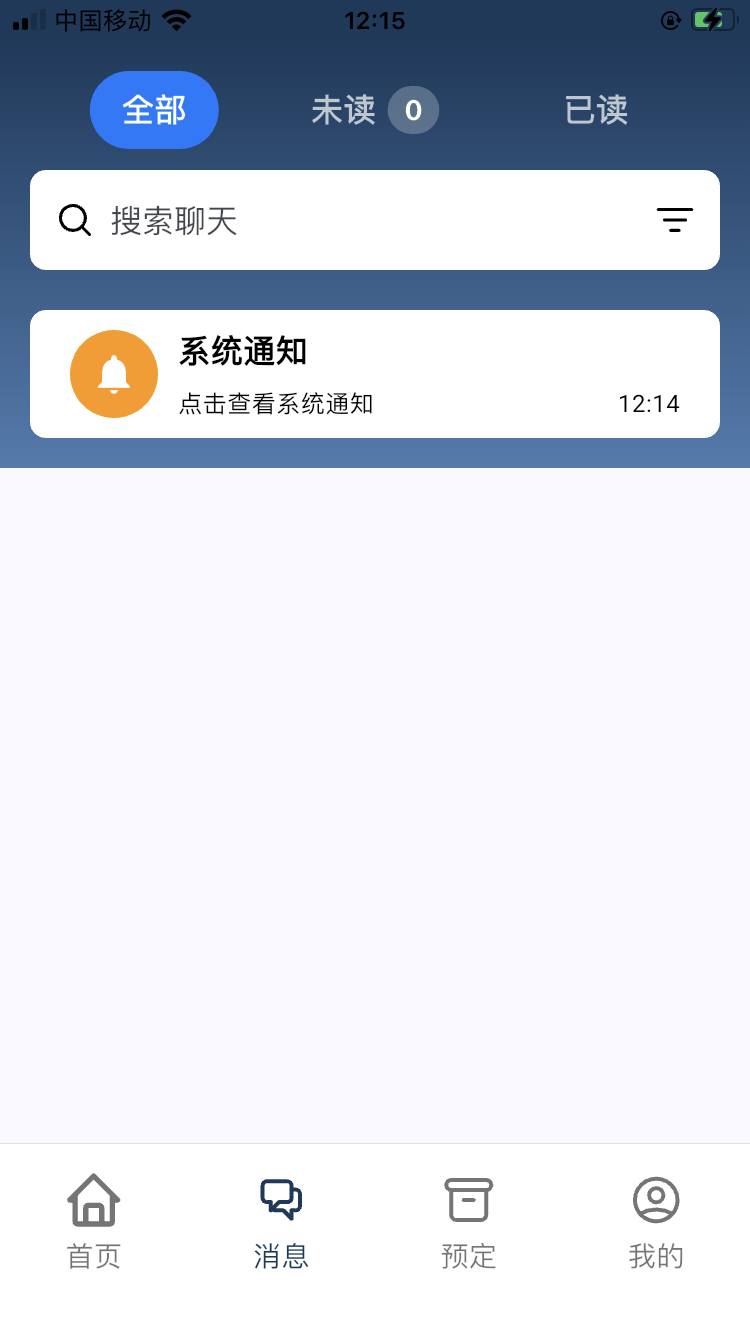Switch to the 预定 tab
750x1334 pixels.
469,1221
